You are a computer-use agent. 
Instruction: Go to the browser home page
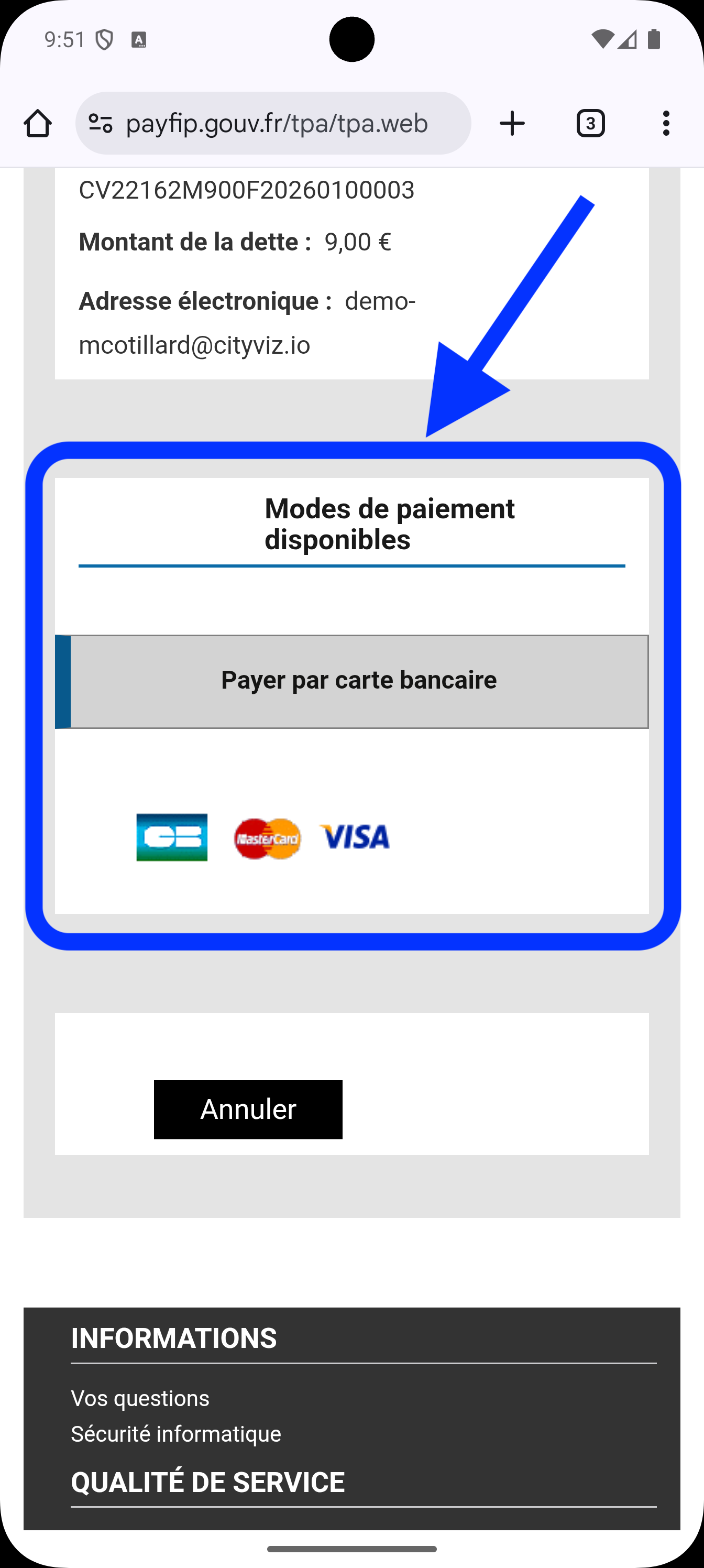point(38,124)
